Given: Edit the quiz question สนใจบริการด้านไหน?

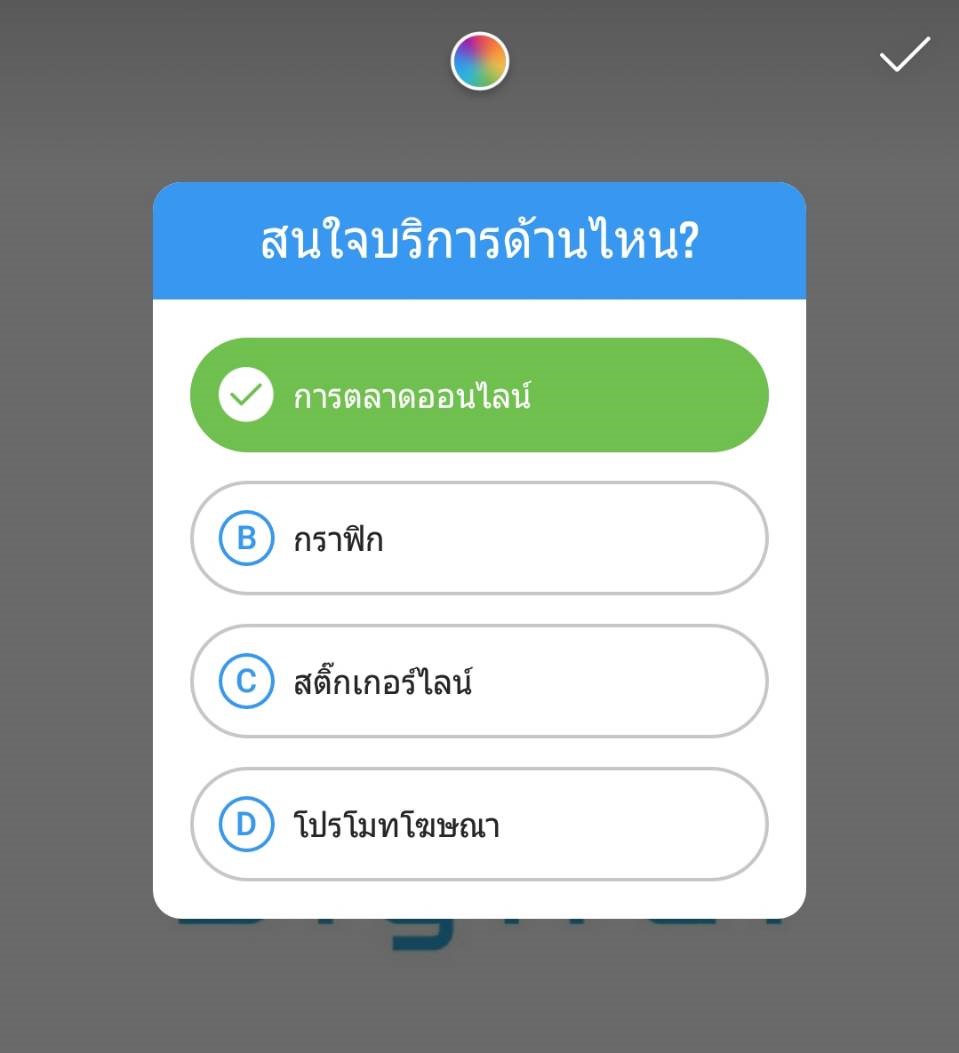Looking at the screenshot, I should click(479, 243).
